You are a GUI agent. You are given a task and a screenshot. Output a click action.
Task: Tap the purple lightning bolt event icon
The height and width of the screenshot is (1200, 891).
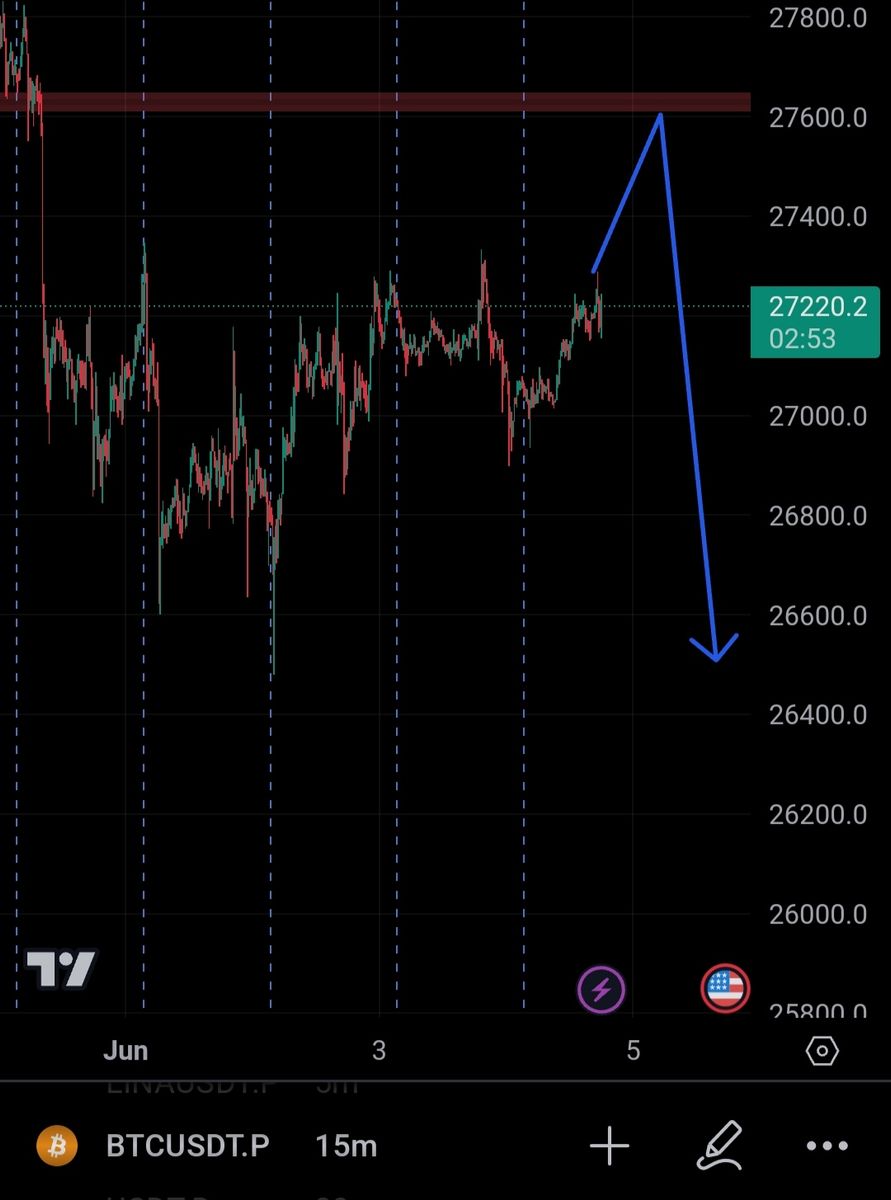click(601, 990)
